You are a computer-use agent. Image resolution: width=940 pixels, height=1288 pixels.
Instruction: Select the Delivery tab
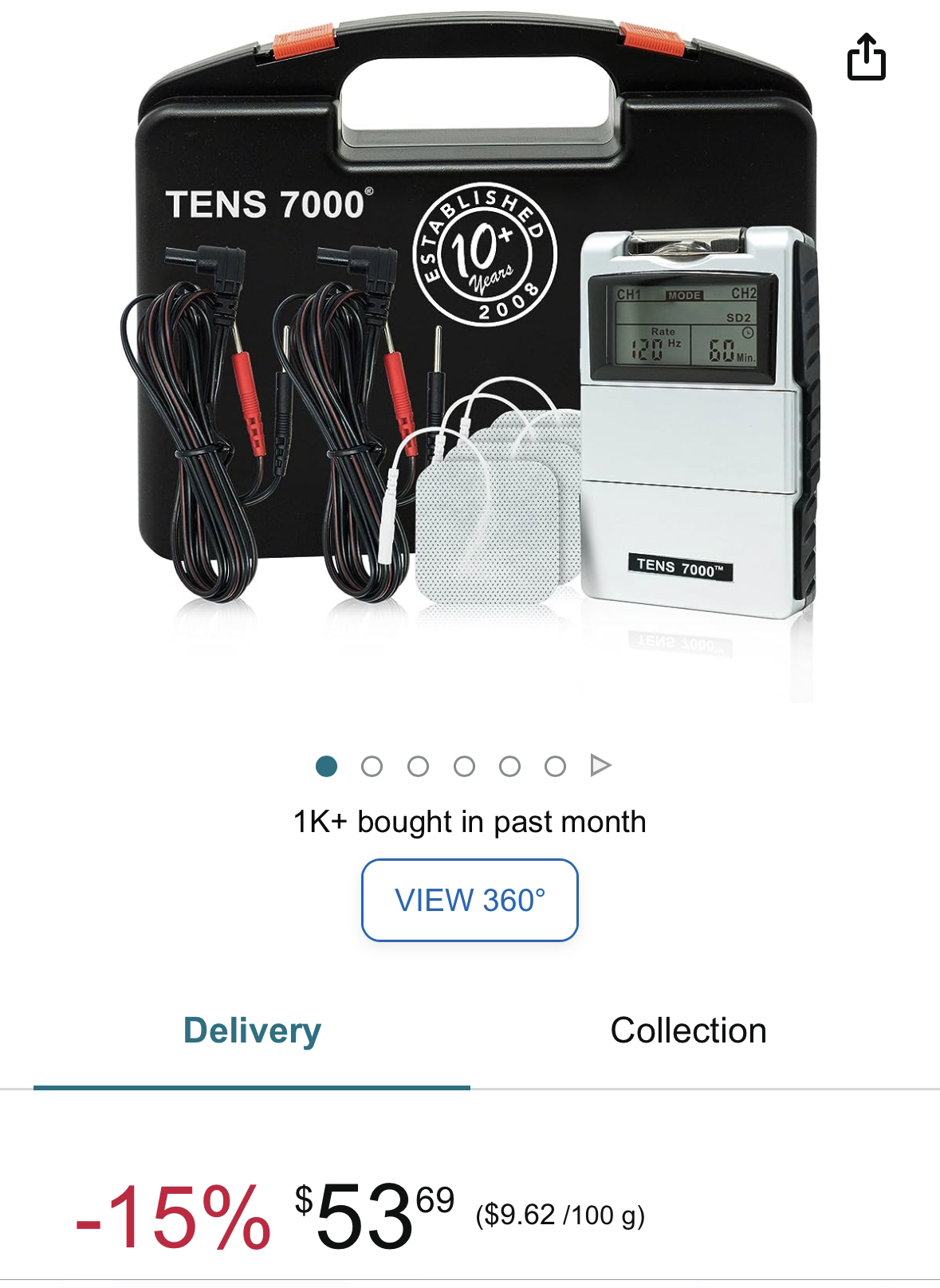click(x=252, y=1031)
